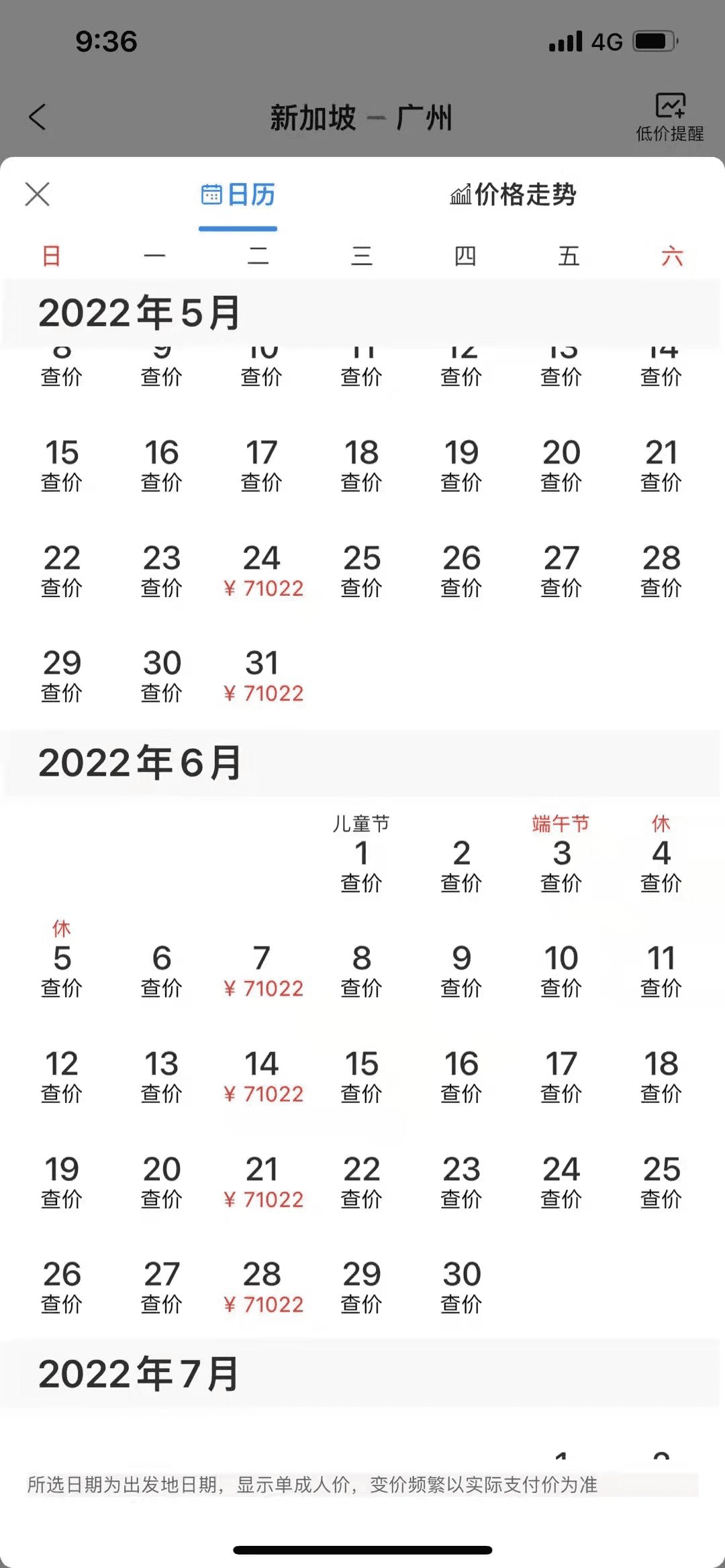The height and width of the screenshot is (1568, 725).
Task: Switch to the 价格走势 tab
Action: (x=513, y=195)
